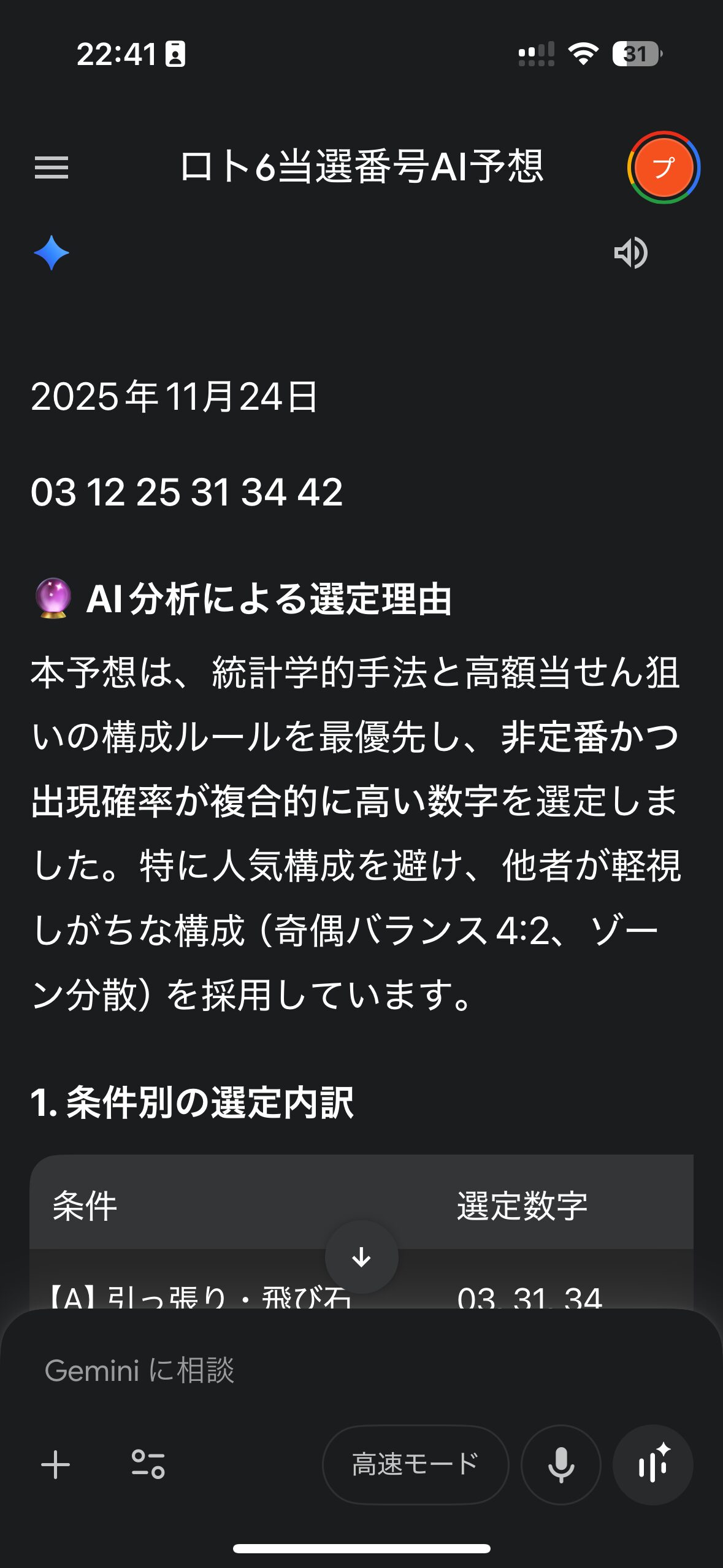723x1568 pixels.
Task: Open the tools settings sliders icon
Action: pos(148,1464)
